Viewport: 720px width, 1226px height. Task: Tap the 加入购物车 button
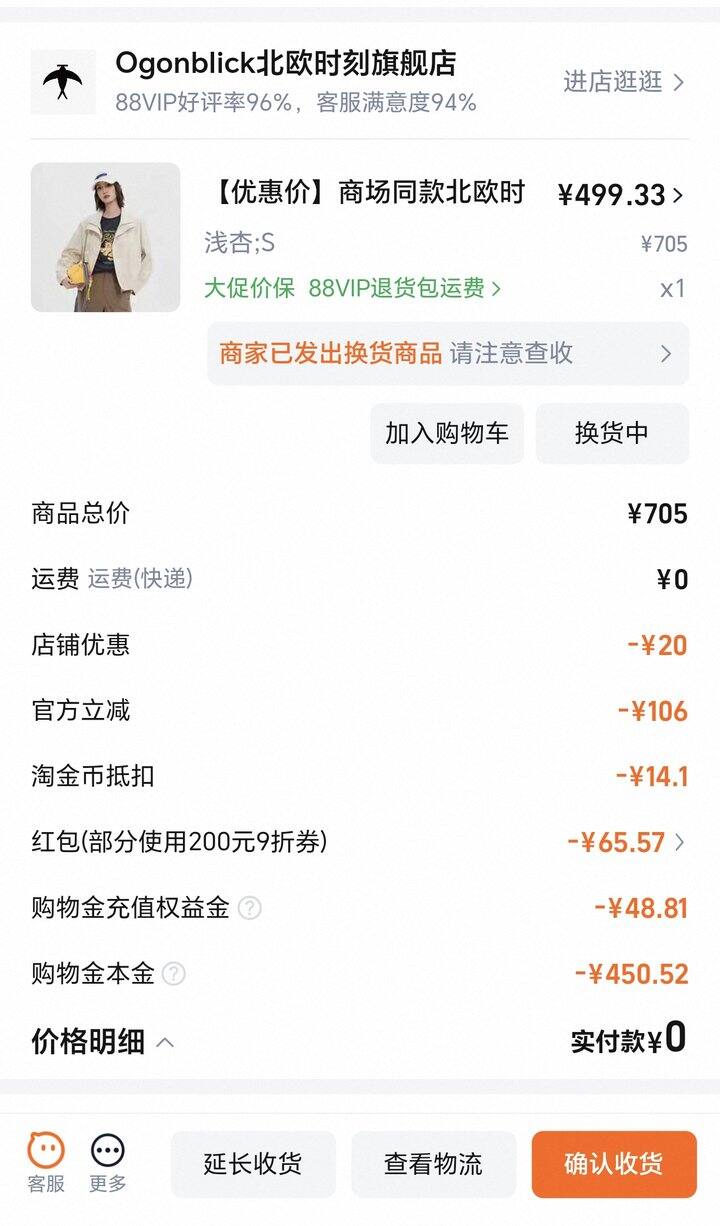(447, 433)
